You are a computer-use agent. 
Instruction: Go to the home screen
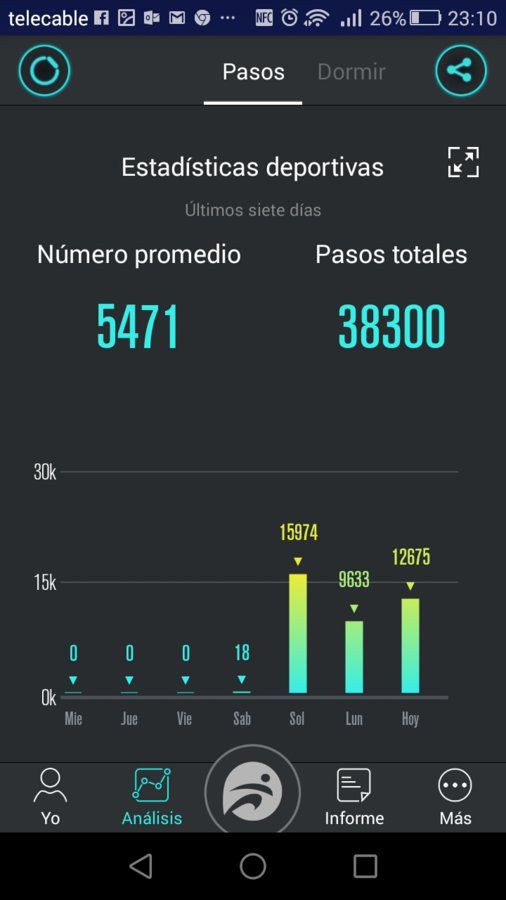pos(252,866)
